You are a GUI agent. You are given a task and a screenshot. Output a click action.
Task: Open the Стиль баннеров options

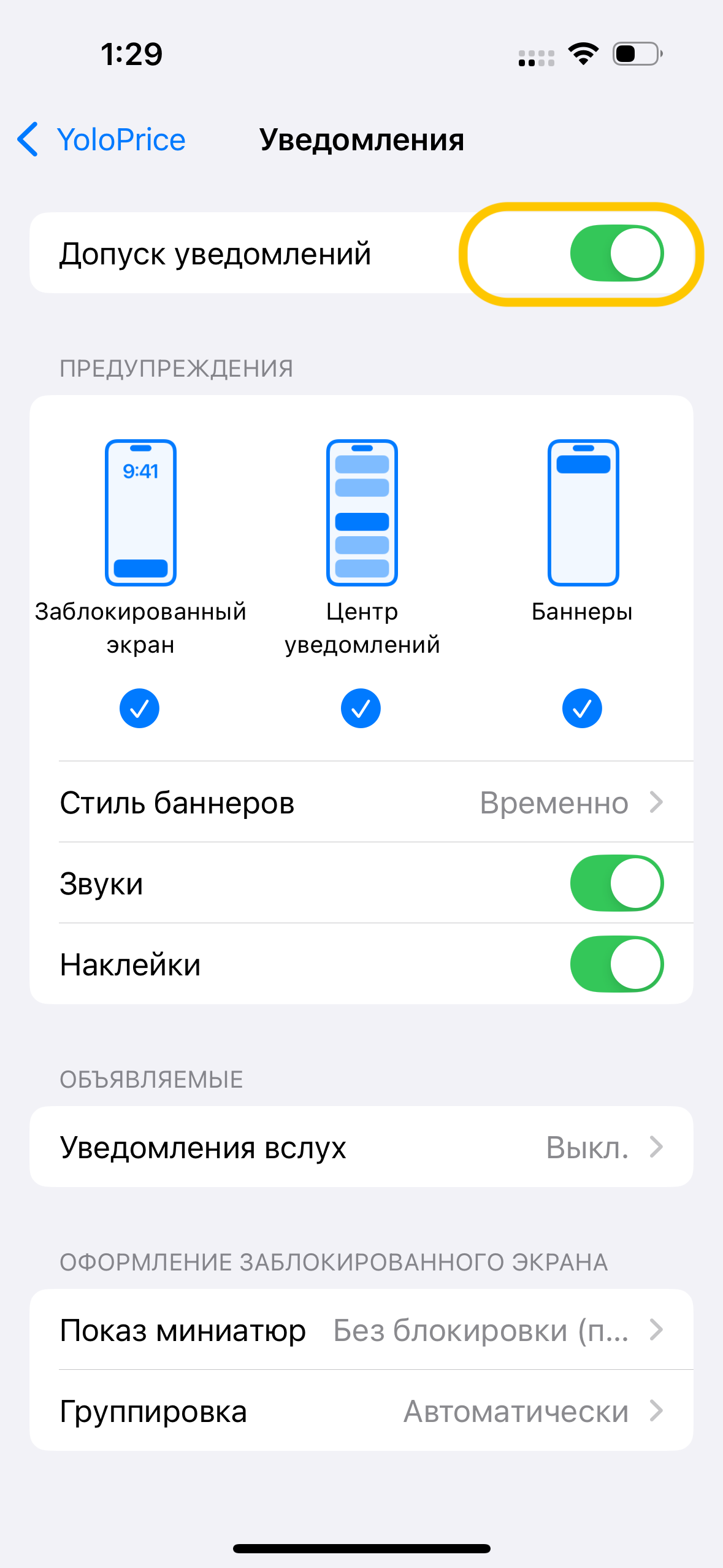361,802
